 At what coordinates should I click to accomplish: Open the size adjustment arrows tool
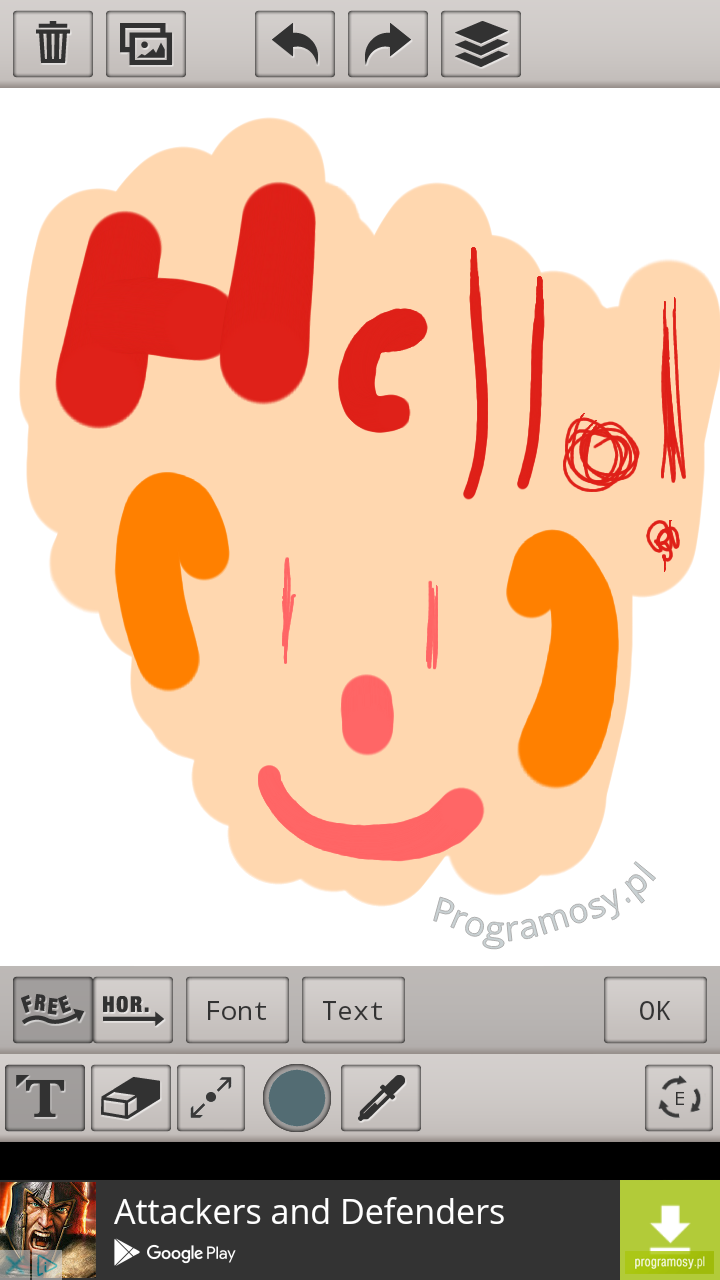211,1098
